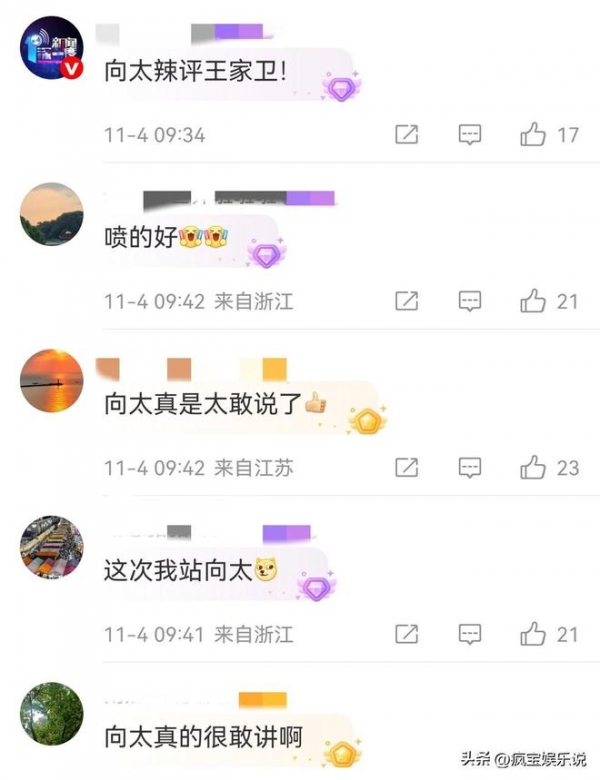
Task: Open the avatar next to "向太真是太敢说了"
Action: pos(52,381)
